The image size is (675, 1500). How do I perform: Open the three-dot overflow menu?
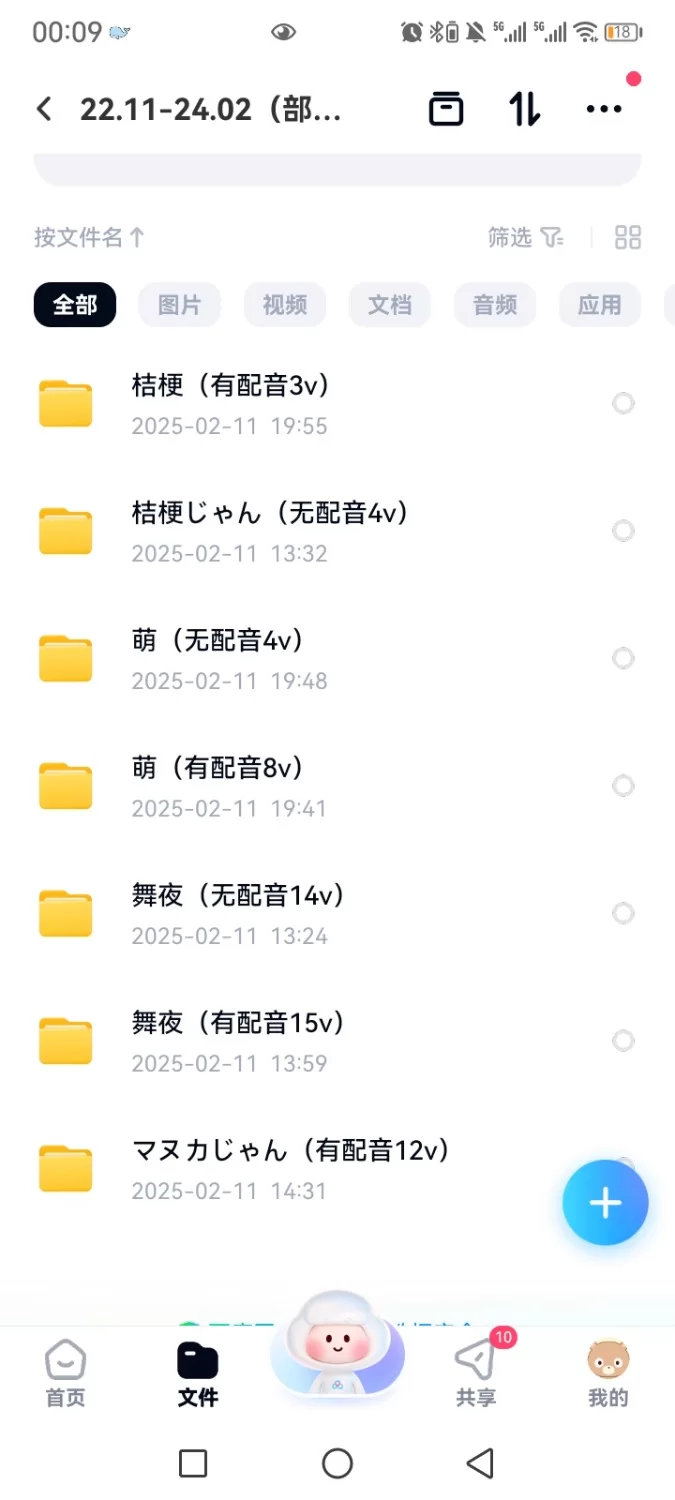(604, 109)
